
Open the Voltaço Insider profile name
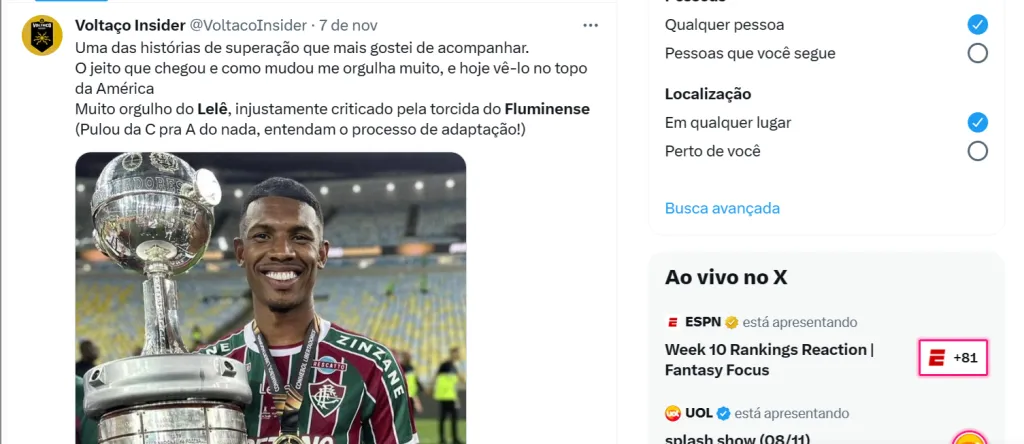point(129,25)
